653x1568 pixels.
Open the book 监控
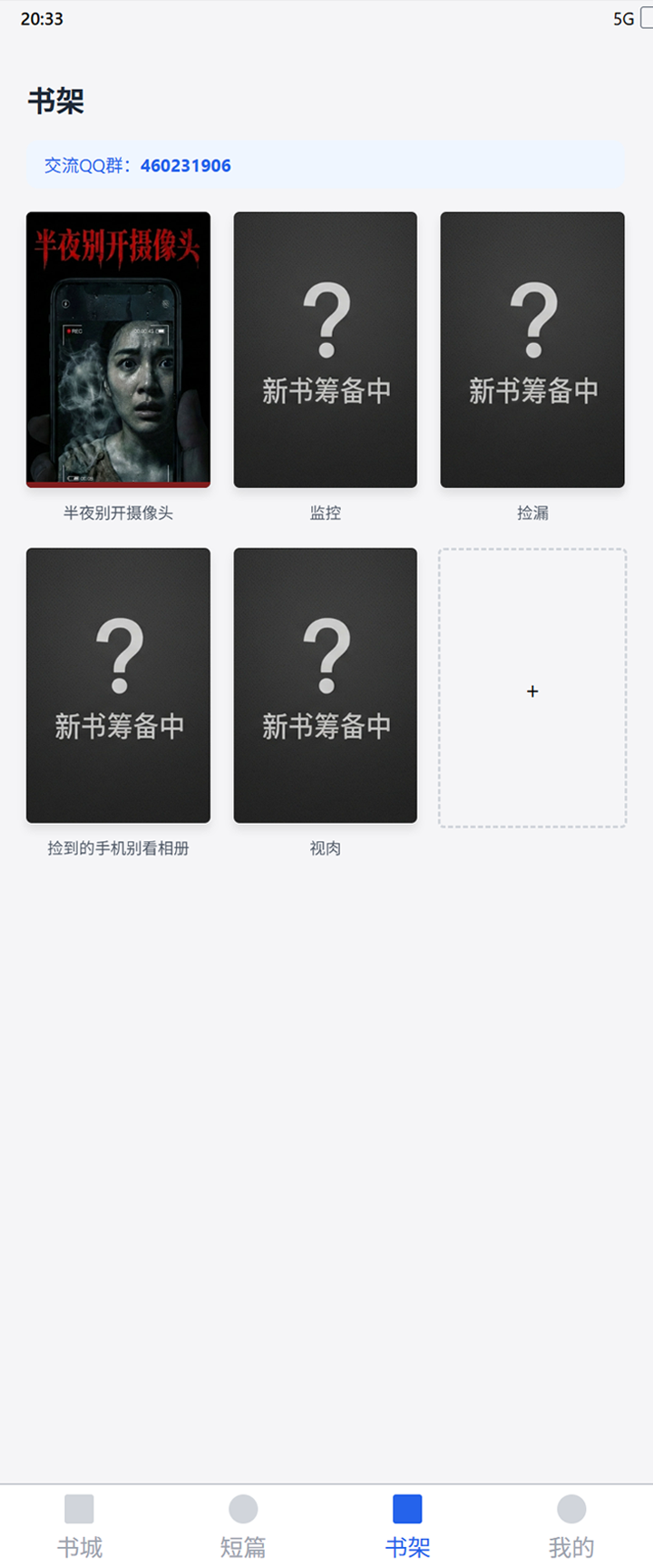coord(325,349)
